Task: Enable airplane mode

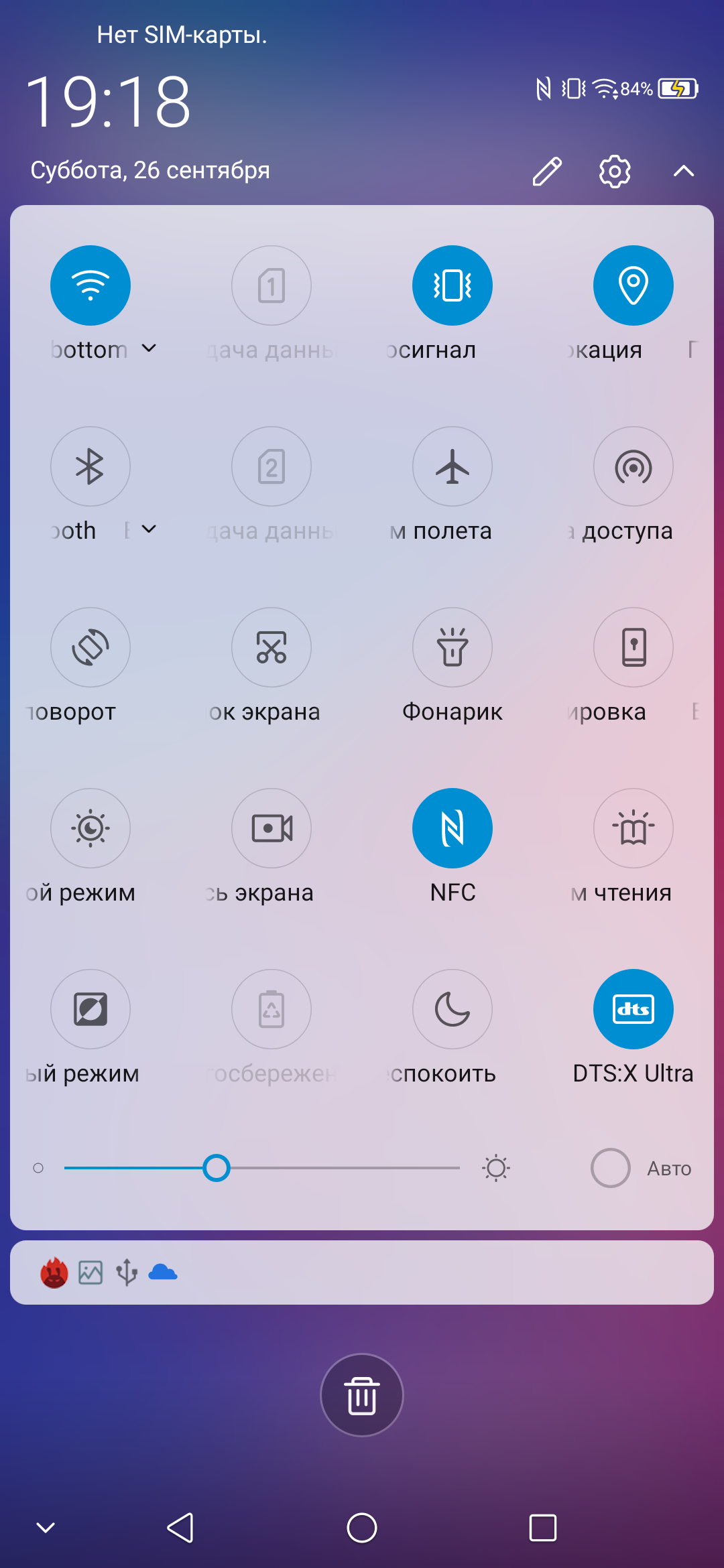Action: tap(452, 466)
